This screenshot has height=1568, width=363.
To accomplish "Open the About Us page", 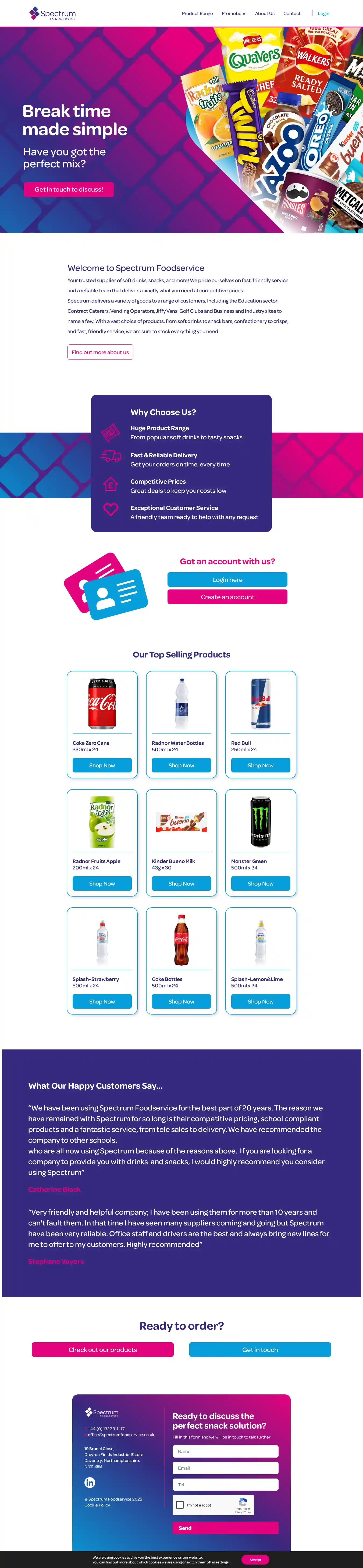I will (264, 13).
